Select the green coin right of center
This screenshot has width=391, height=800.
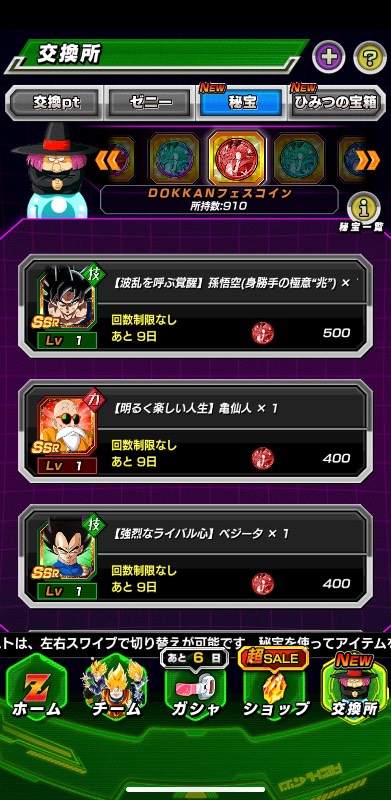[299, 159]
